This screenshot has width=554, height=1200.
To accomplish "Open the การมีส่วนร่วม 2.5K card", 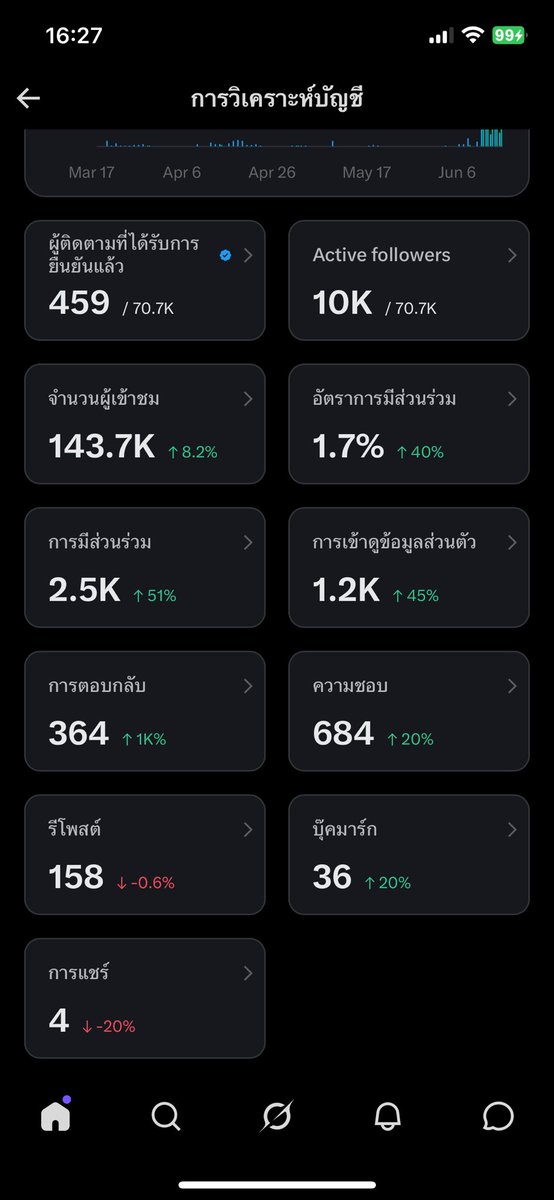I will click(145, 568).
